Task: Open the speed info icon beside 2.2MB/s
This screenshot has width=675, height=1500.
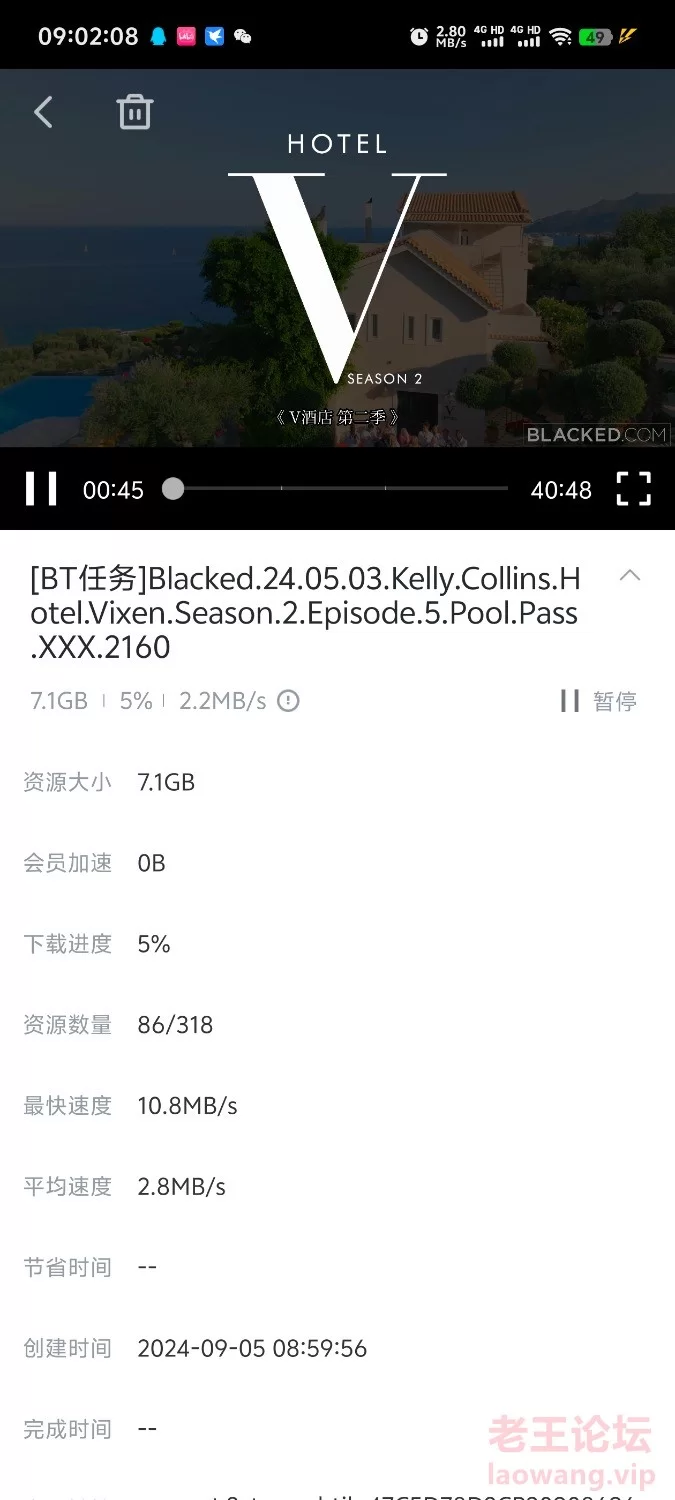Action: point(288,701)
